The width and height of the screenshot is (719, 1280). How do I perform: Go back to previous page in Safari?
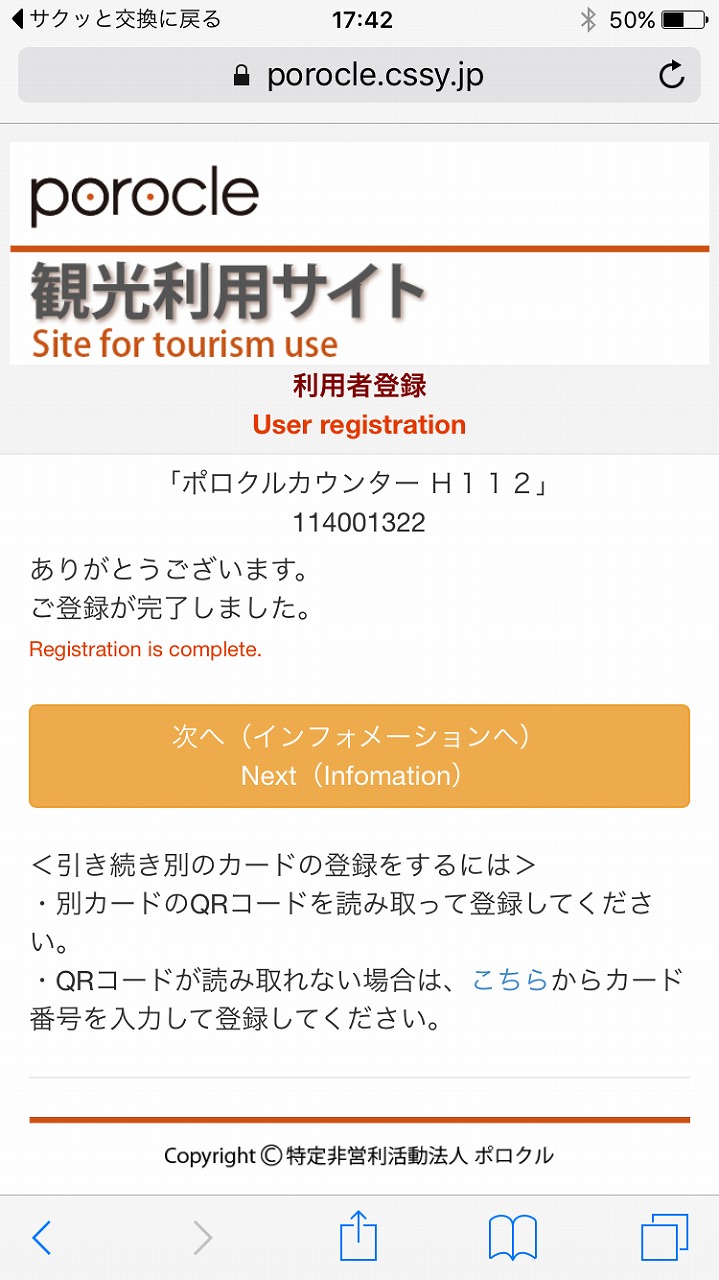coord(41,1238)
